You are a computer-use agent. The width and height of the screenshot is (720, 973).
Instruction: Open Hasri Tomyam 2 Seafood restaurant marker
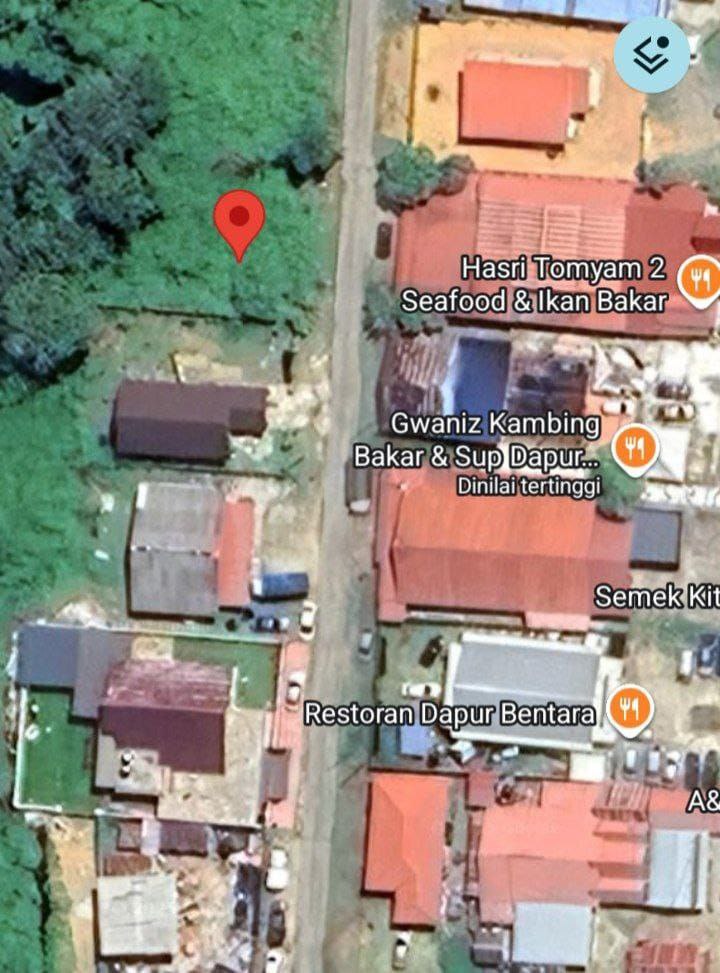(699, 280)
